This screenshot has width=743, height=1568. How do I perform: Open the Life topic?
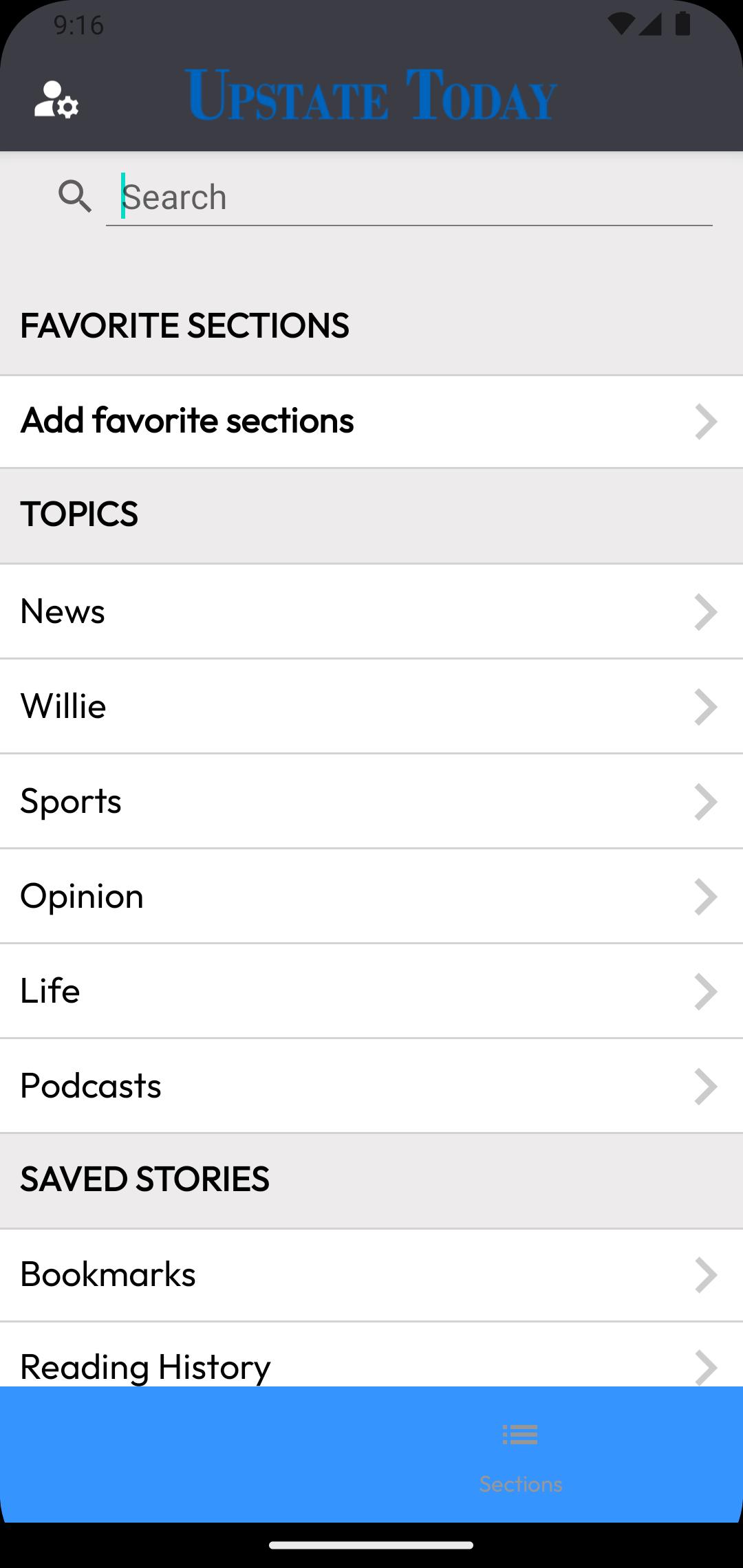[x=371, y=991]
